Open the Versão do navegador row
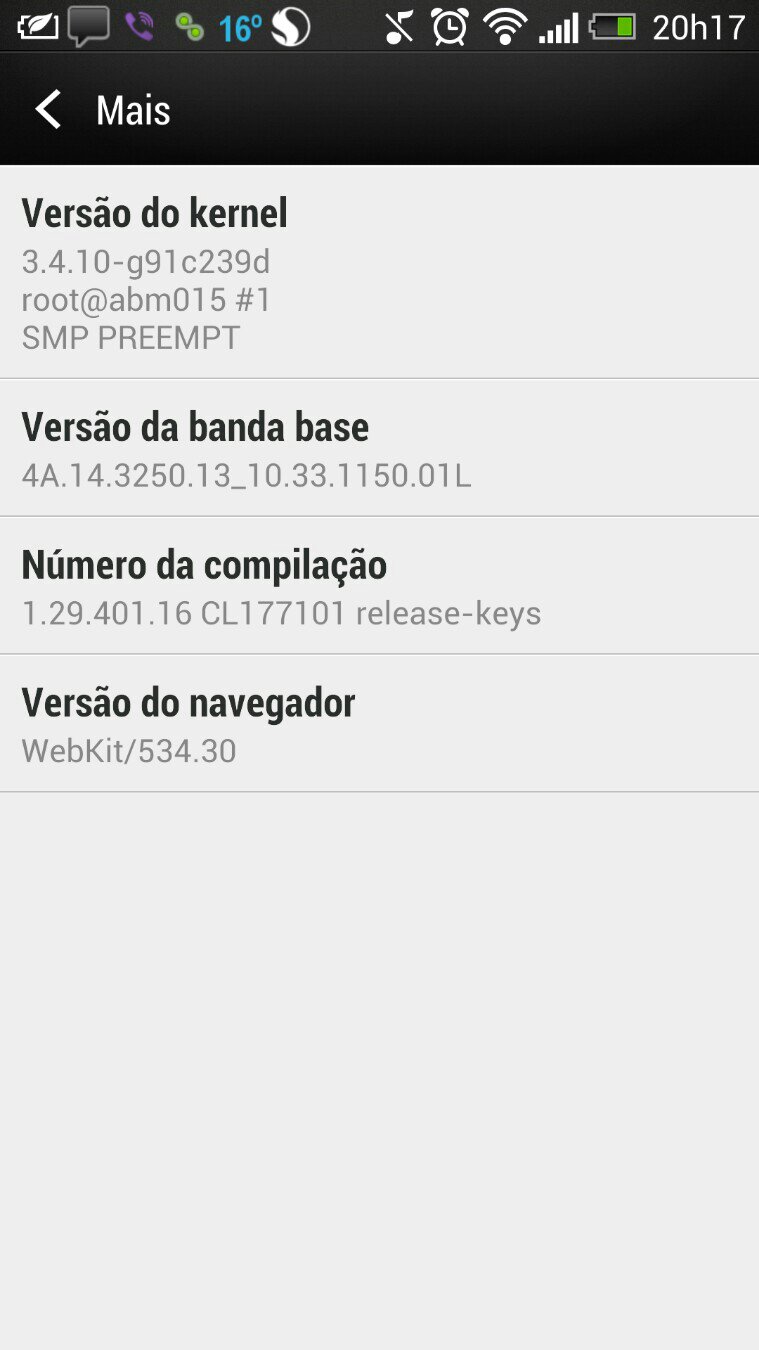This screenshot has width=759, height=1350. 379,724
